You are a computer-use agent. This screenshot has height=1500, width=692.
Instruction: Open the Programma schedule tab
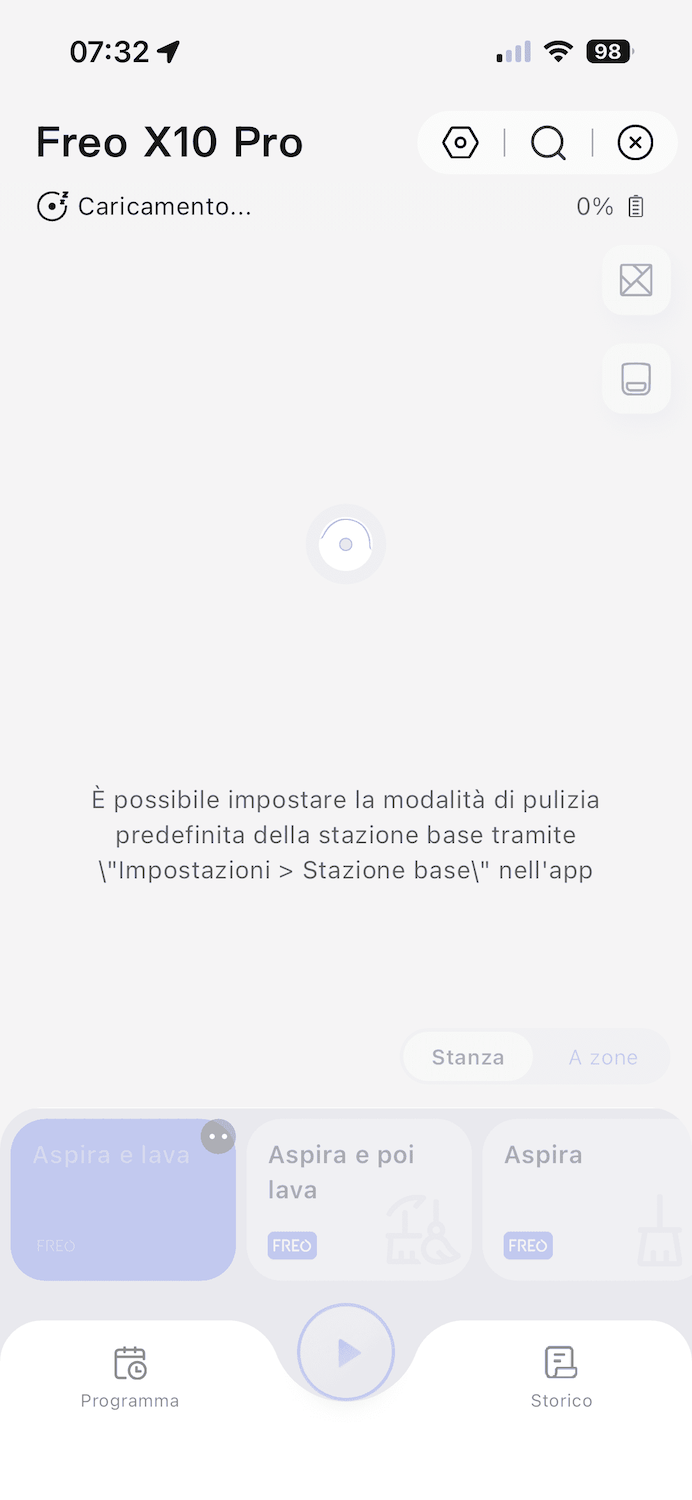tap(130, 1376)
